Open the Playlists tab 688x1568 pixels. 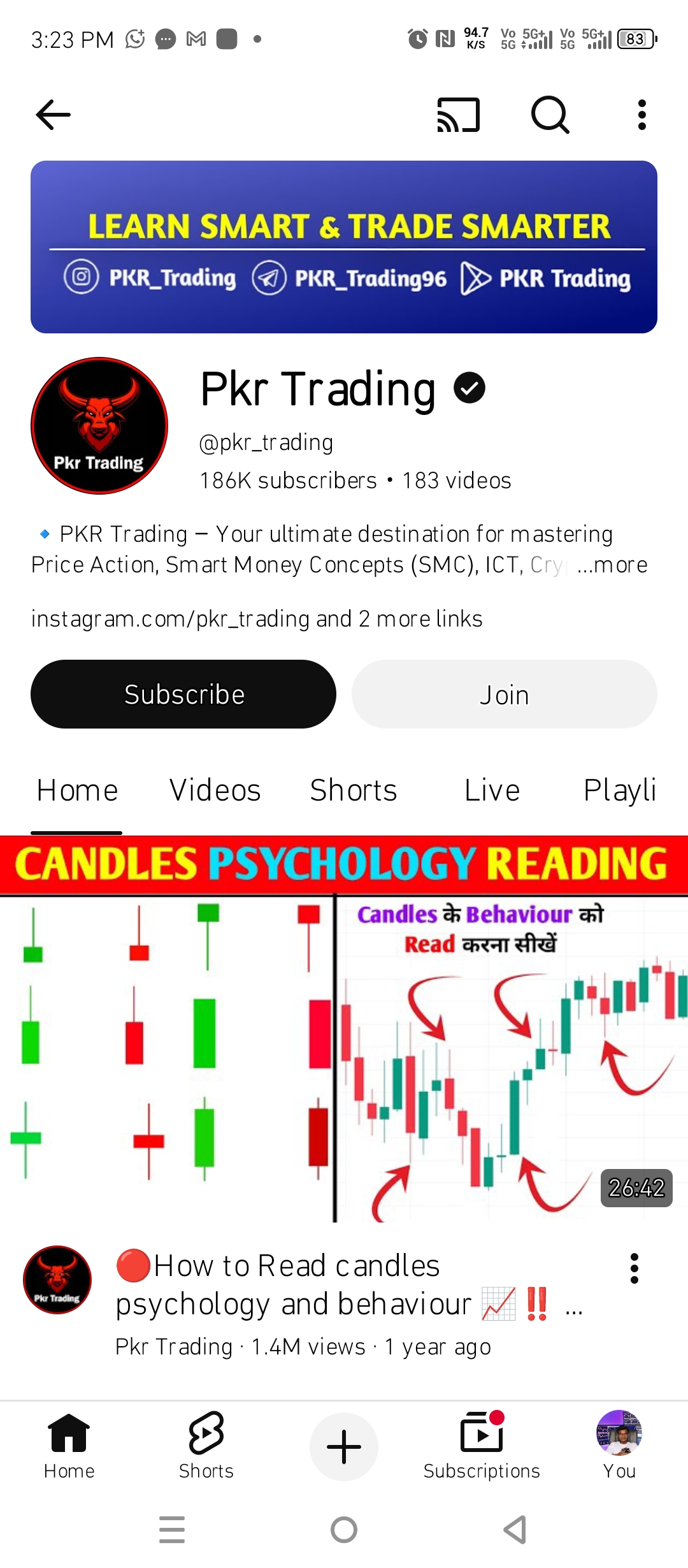[619, 790]
